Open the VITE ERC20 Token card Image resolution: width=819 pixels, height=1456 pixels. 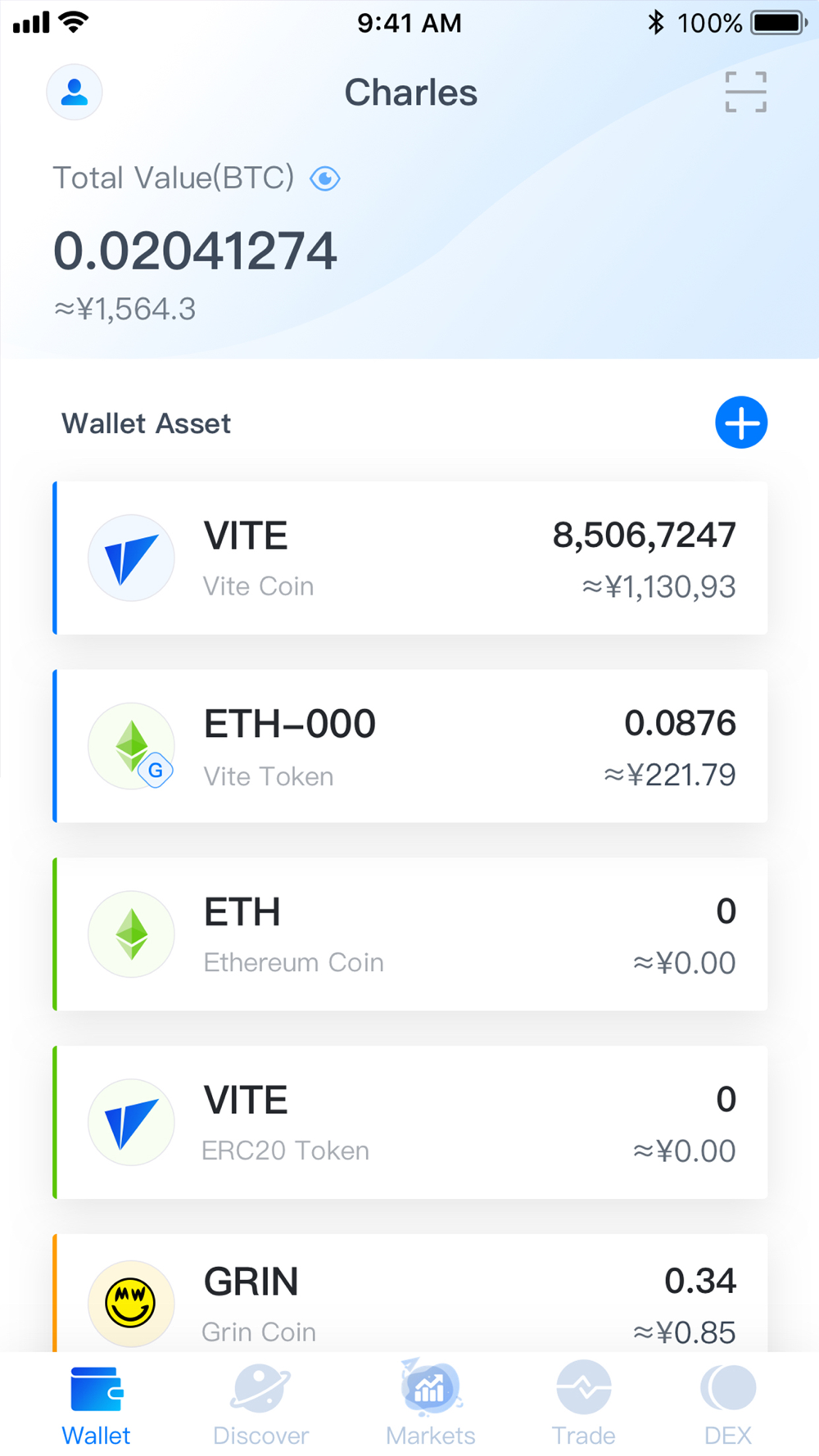pos(410,1122)
